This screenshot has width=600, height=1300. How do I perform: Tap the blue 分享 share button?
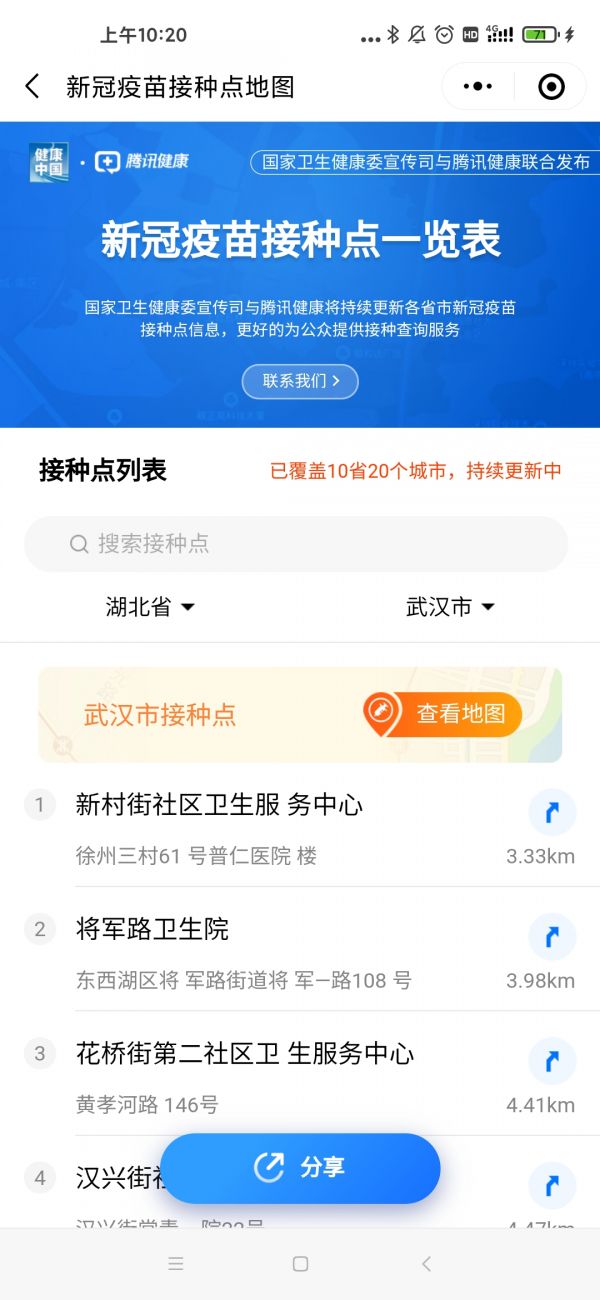click(300, 1167)
